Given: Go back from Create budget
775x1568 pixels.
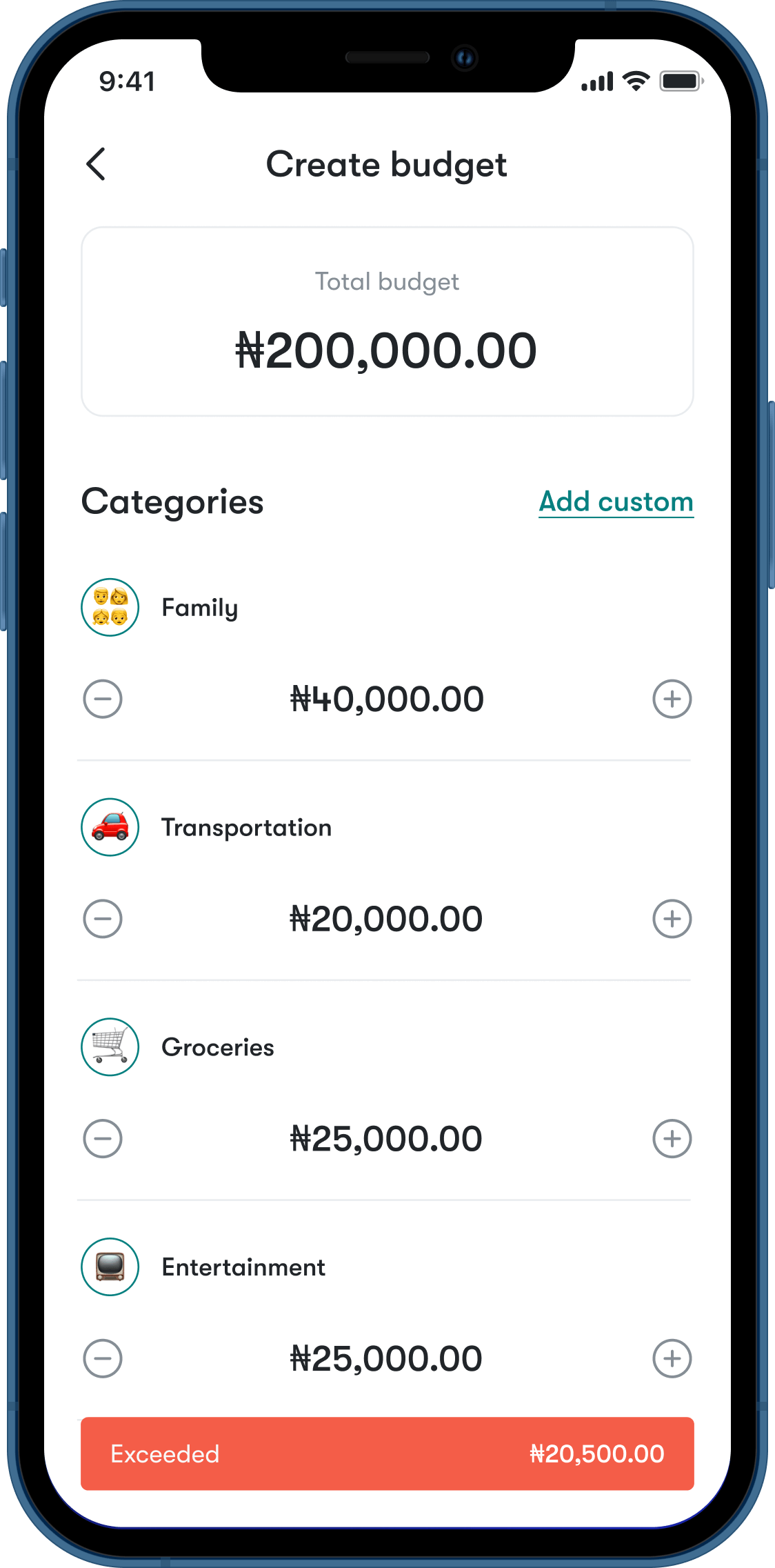Looking at the screenshot, I should (x=97, y=164).
